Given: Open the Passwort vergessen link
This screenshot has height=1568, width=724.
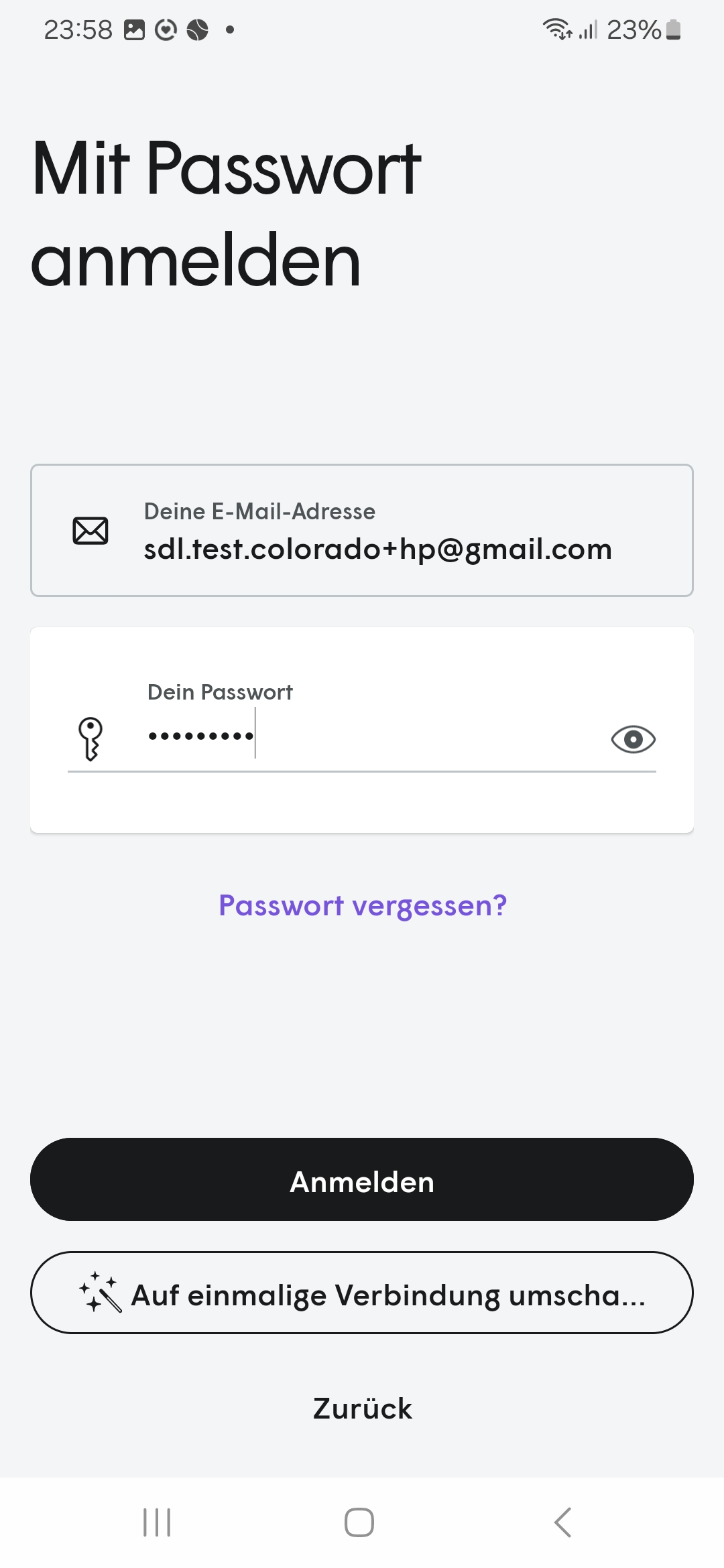Looking at the screenshot, I should pos(361,905).
